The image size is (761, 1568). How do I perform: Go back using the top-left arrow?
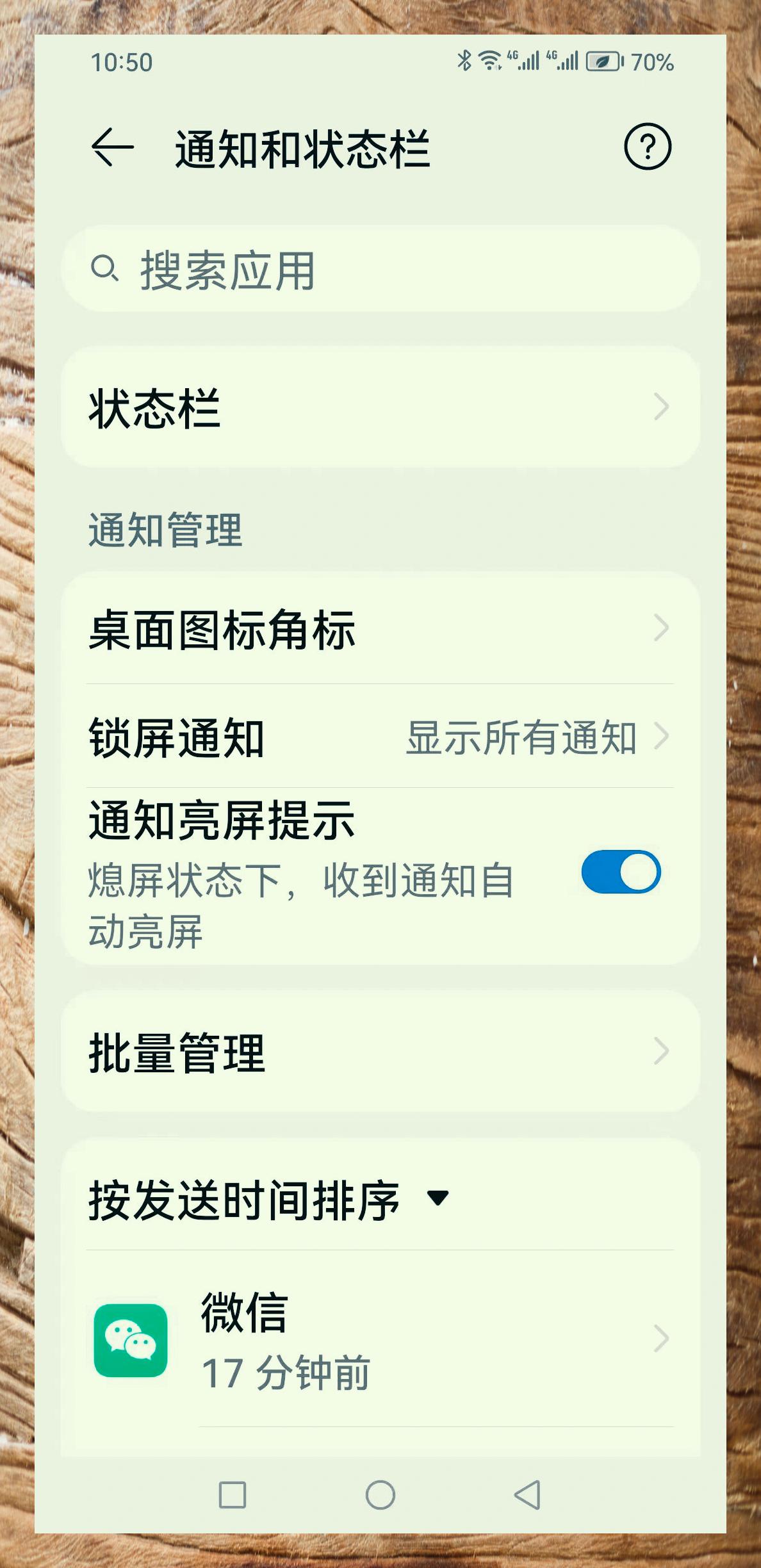pyautogui.click(x=112, y=147)
